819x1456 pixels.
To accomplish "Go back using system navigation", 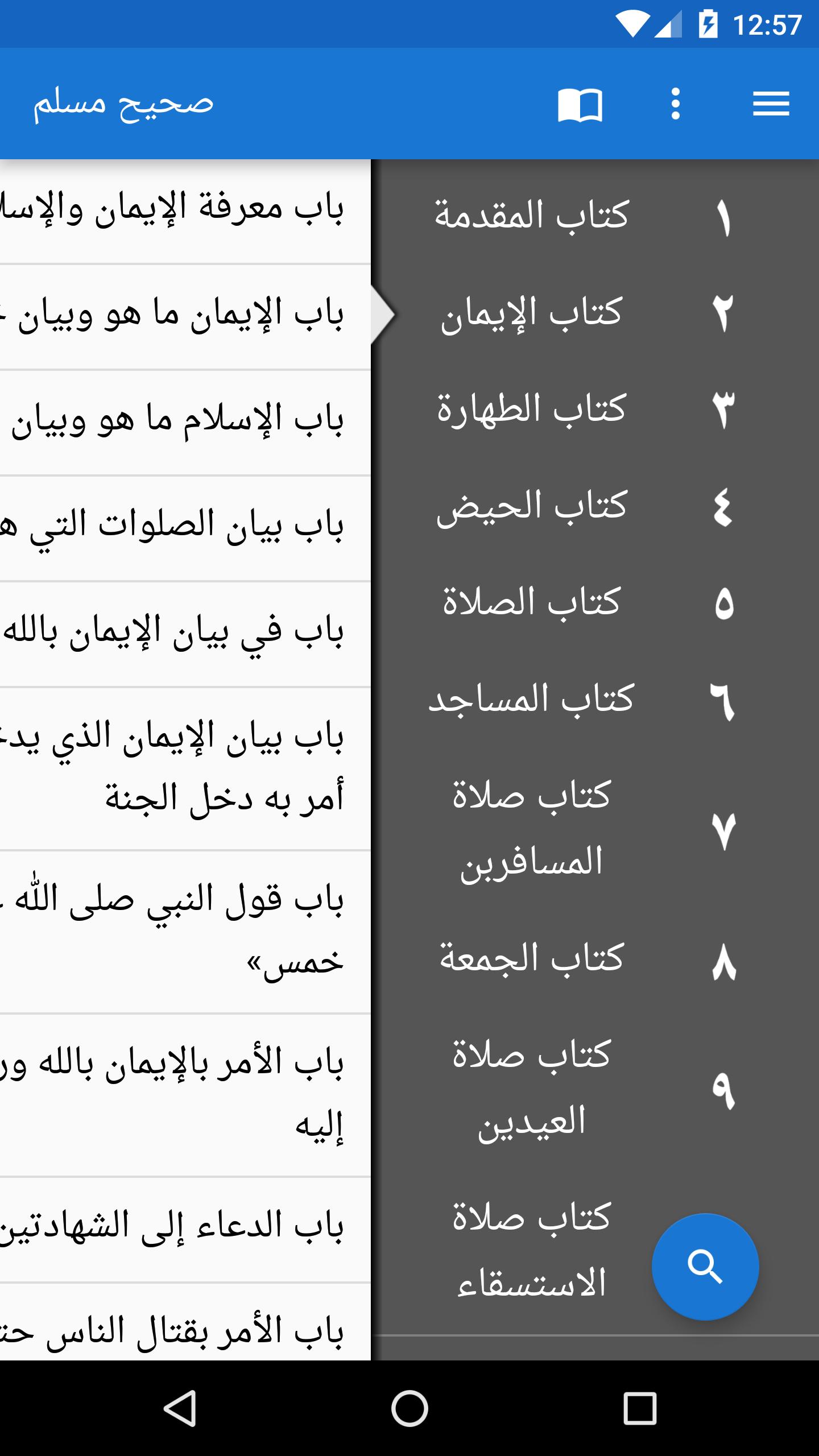I will 180,1408.
